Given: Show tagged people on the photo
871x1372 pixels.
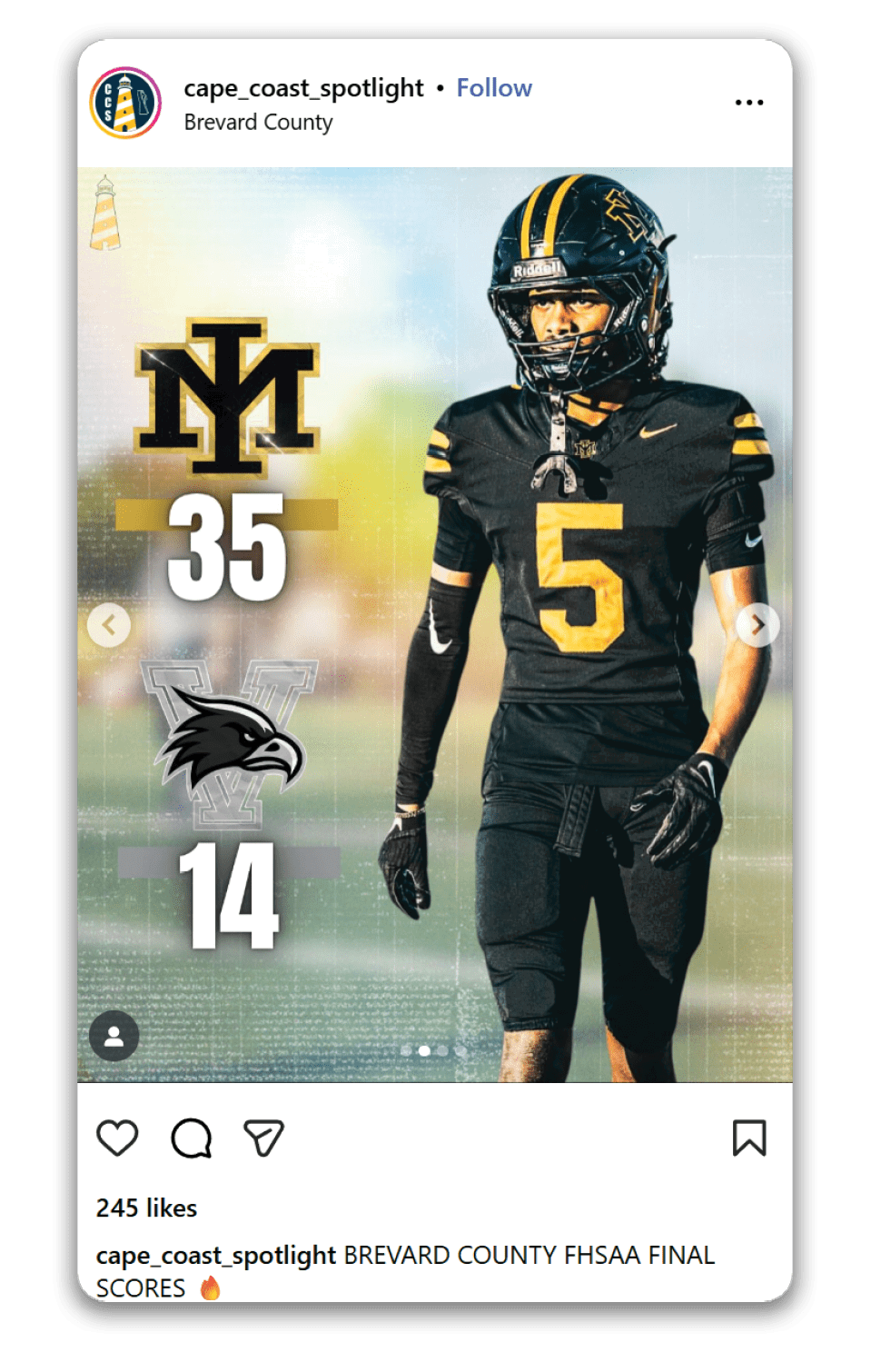Looking at the screenshot, I should point(114,1036).
